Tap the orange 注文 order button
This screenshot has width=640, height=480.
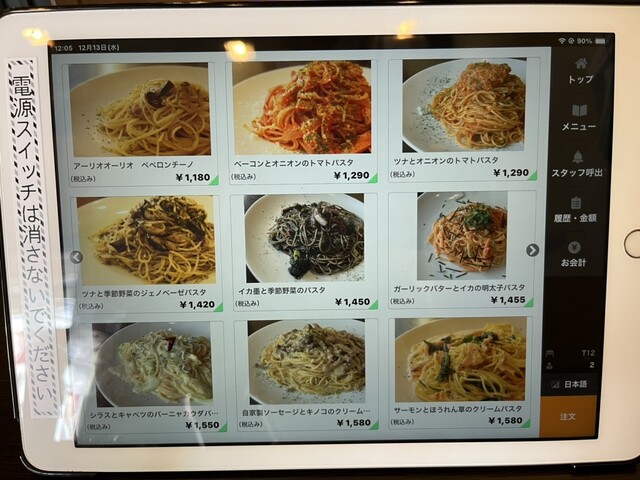[567, 415]
